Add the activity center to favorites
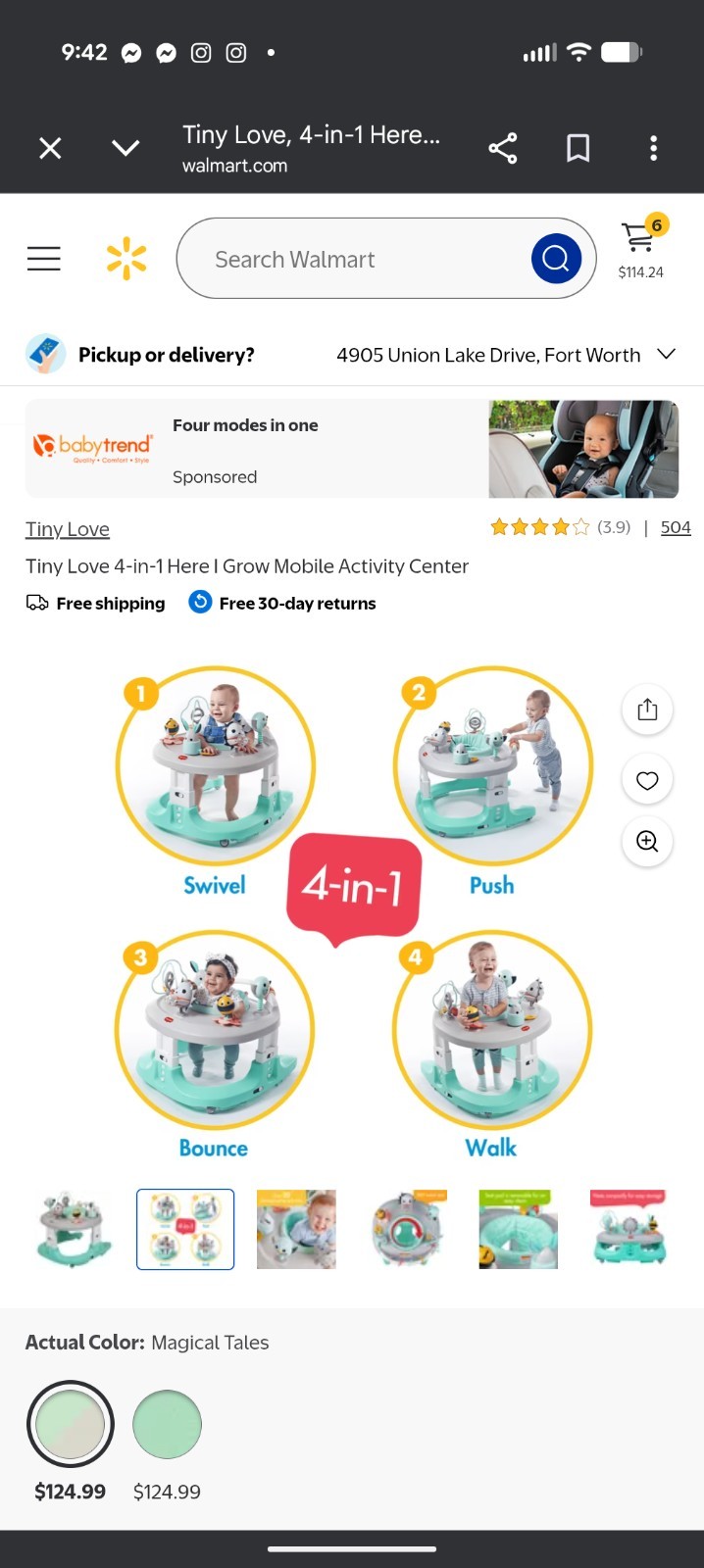The image size is (704, 1568). click(x=647, y=780)
